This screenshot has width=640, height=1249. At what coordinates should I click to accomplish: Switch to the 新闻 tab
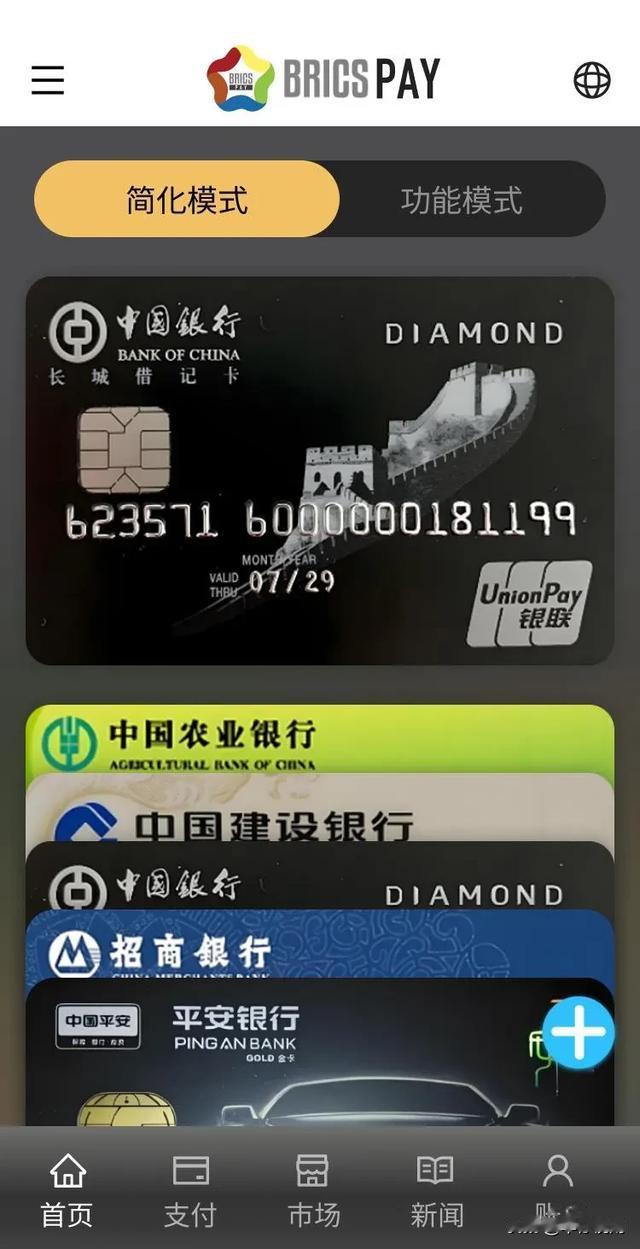tap(436, 1190)
